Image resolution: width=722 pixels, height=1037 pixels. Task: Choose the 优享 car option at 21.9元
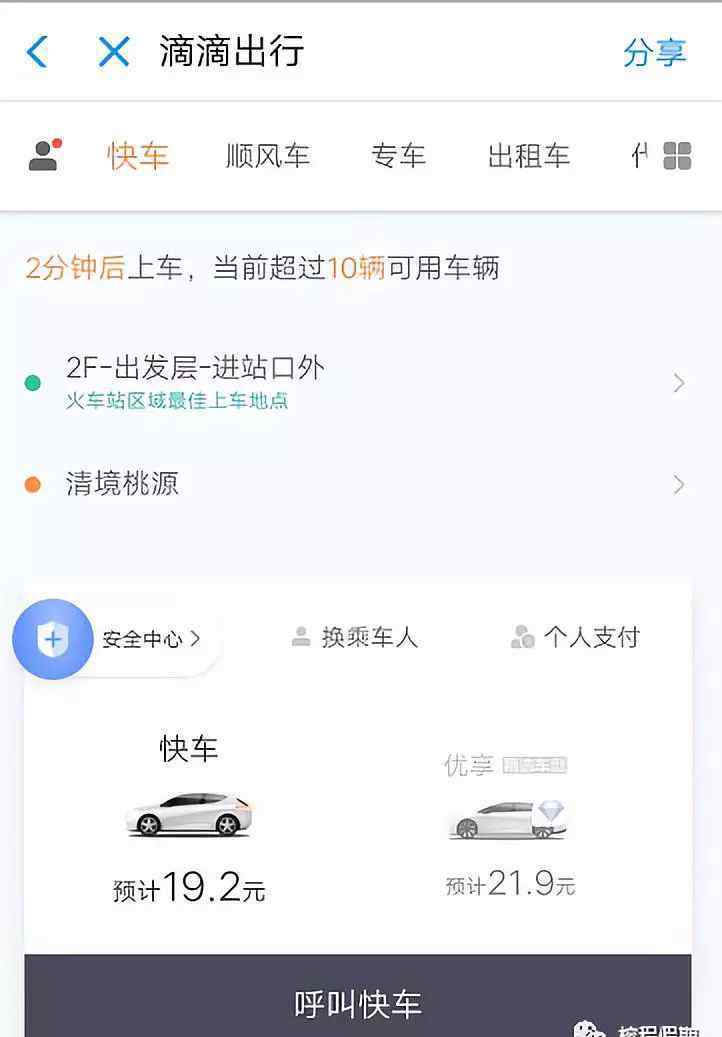509,822
